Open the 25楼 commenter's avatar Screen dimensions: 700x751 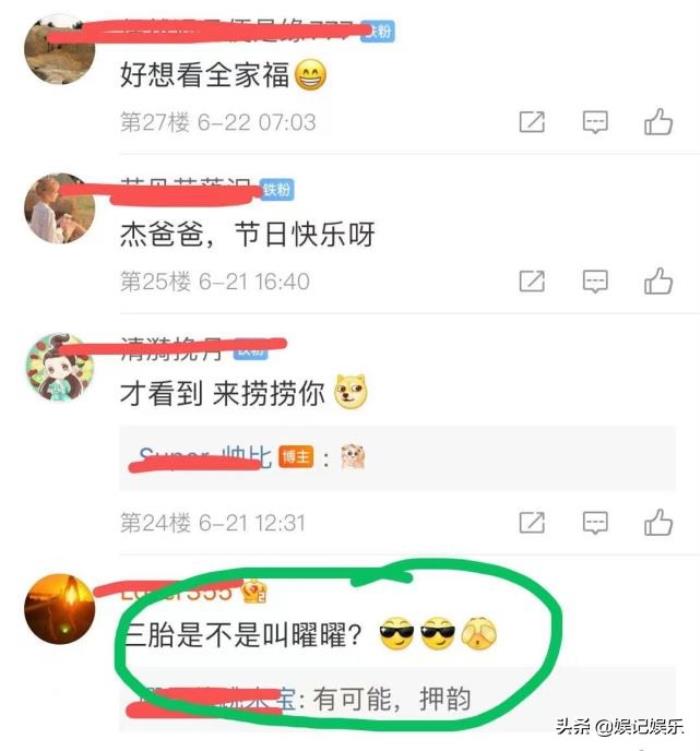(x=59, y=208)
